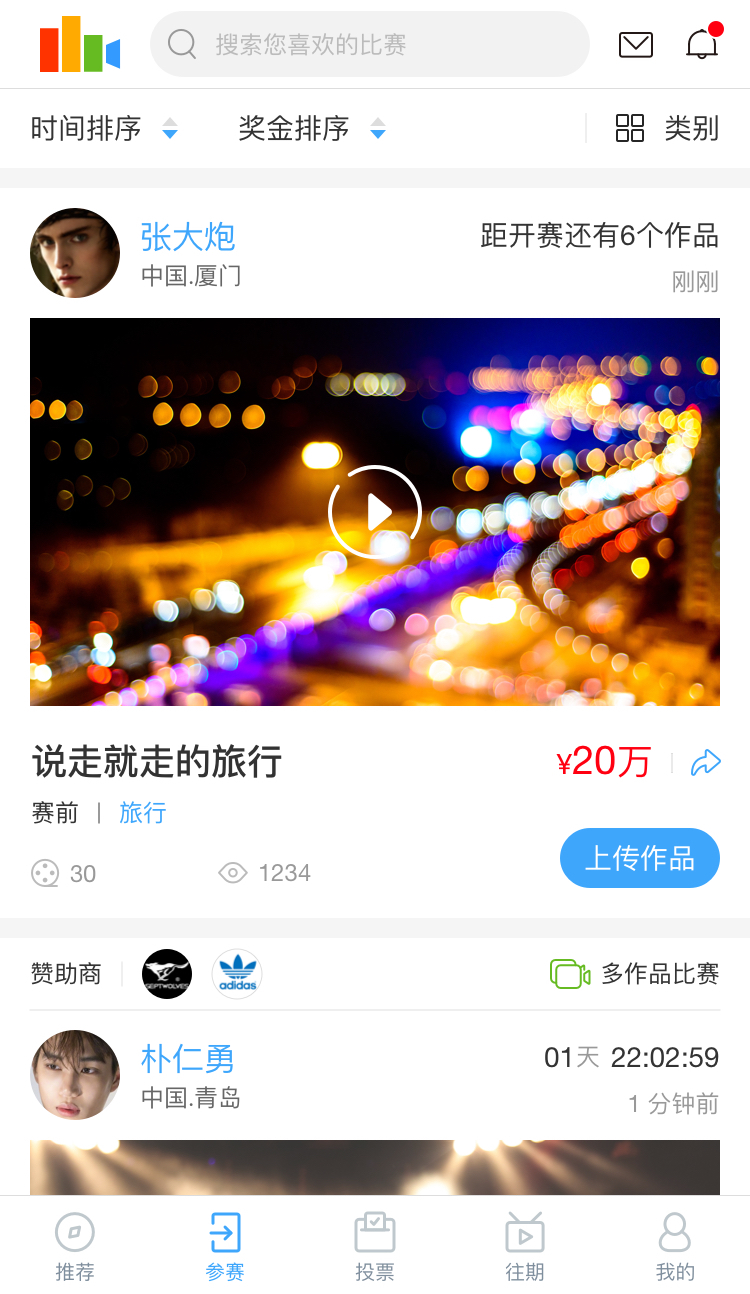
Task: Open 张大炮's profile avatar
Action: [75, 253]
